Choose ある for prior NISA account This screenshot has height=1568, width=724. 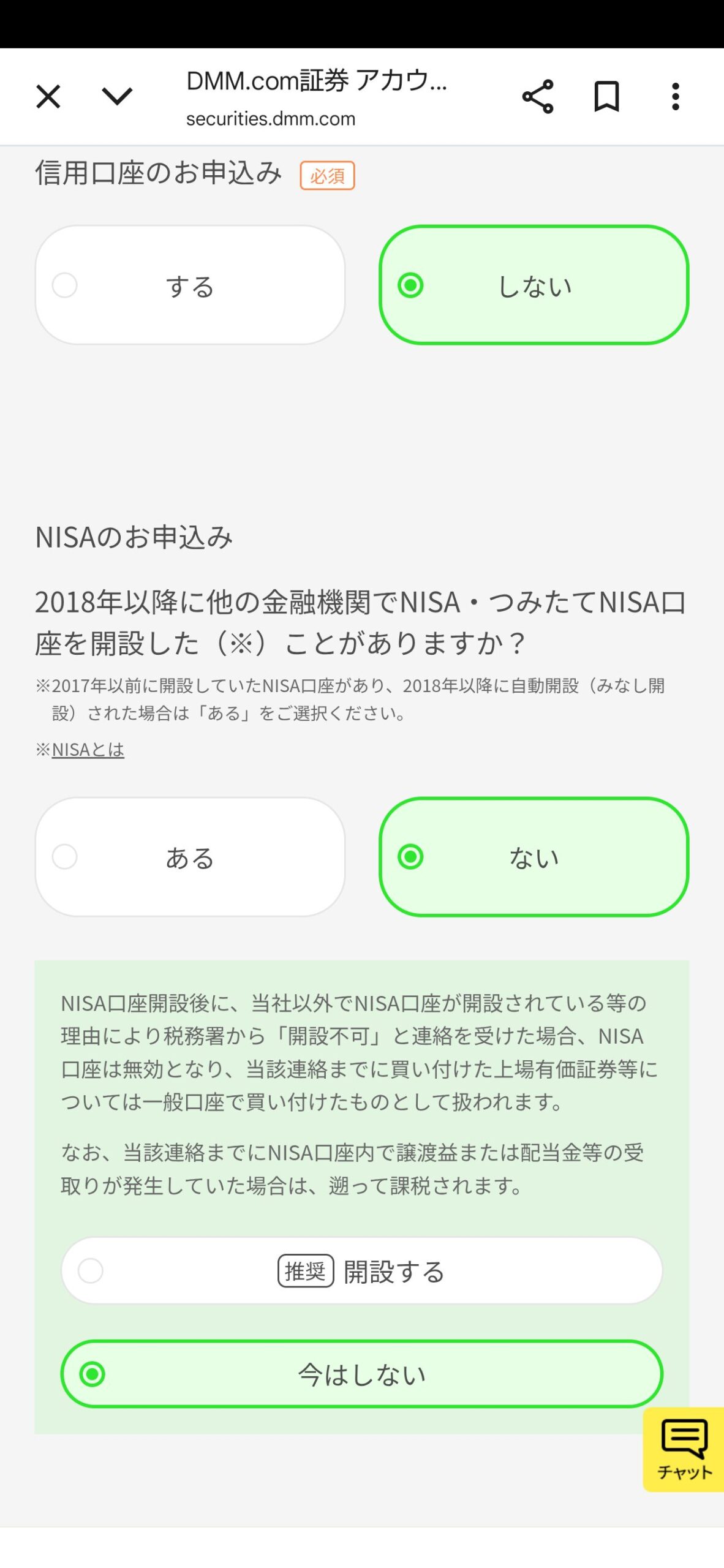[x=190, y=857]
